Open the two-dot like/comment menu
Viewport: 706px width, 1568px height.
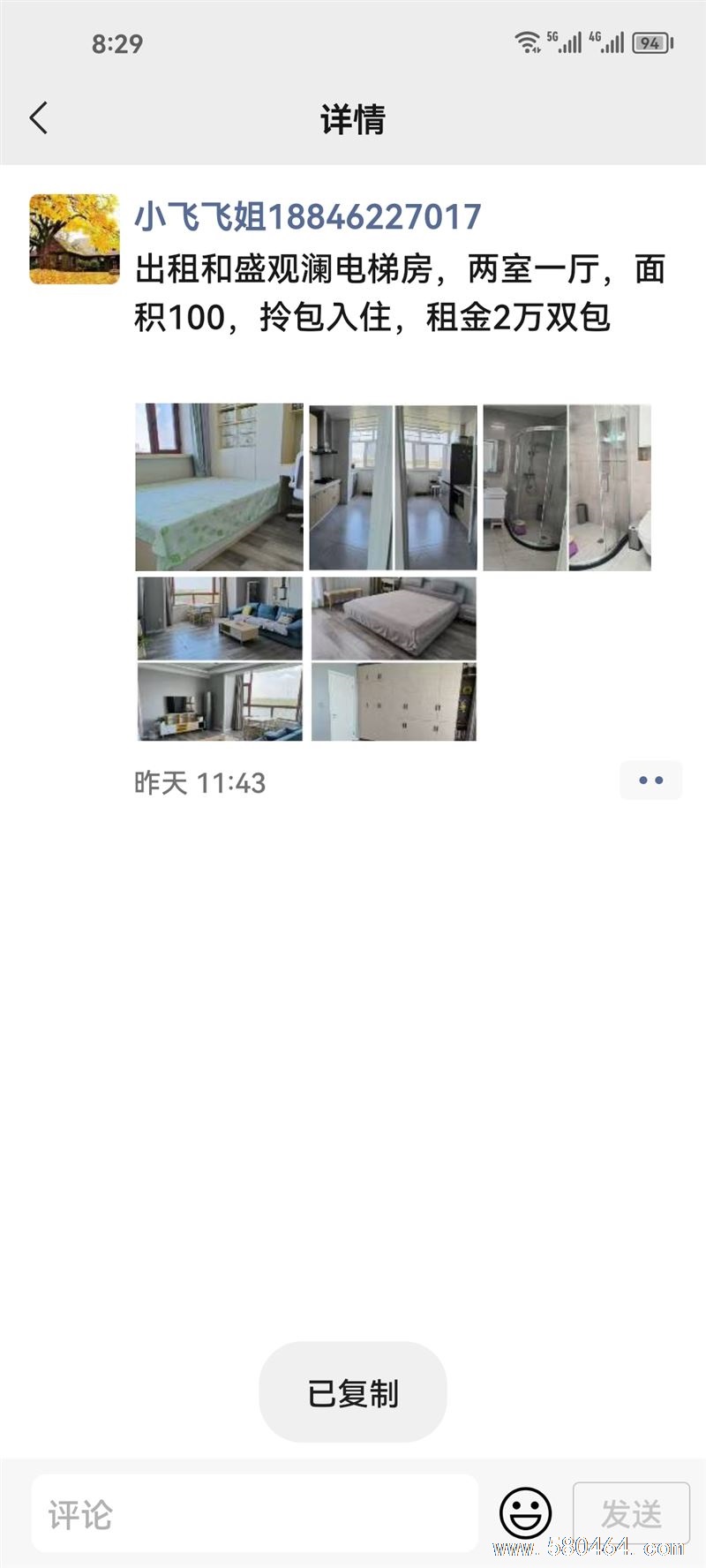pyautogui.click(x=650, y=780)
